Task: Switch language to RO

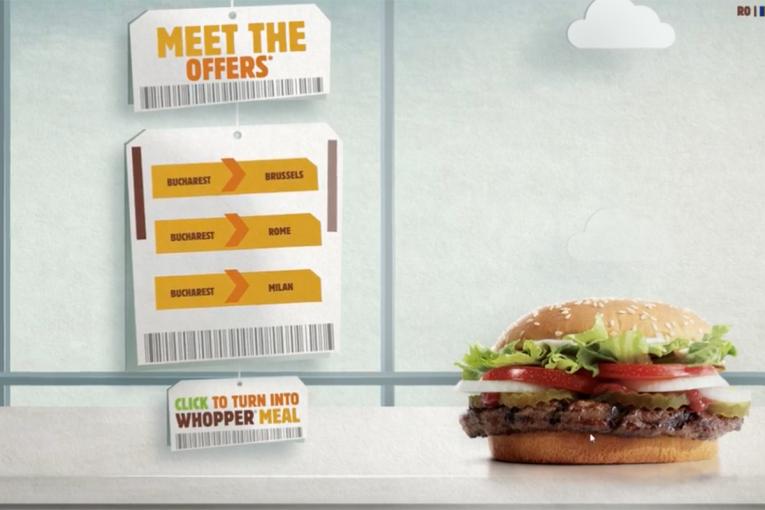Action: 743,11
